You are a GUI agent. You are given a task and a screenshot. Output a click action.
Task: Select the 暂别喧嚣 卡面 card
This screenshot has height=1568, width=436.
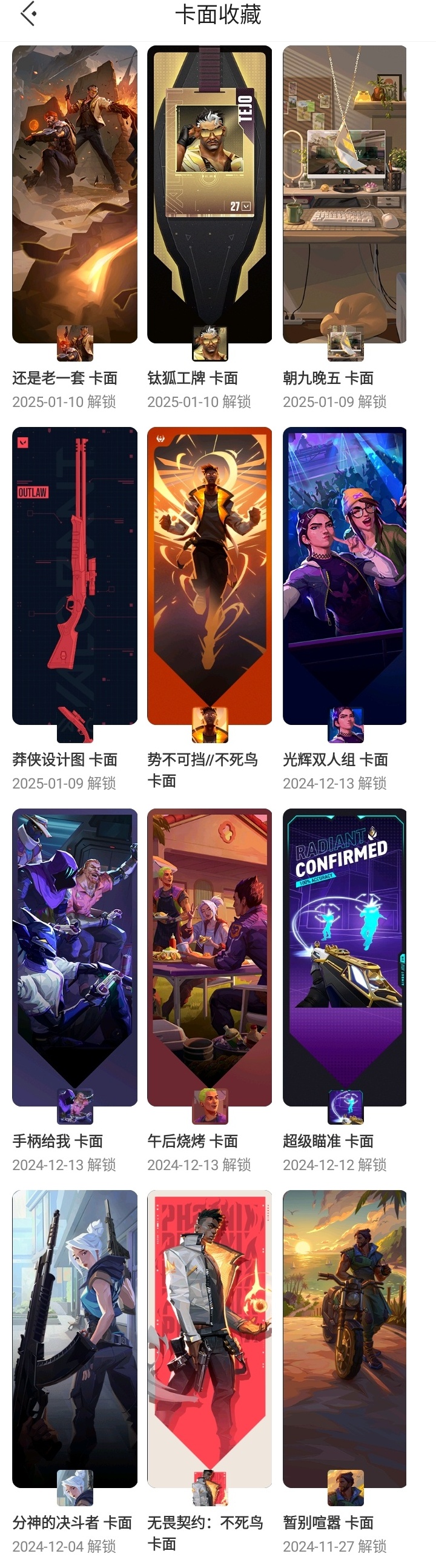coord(345,1338)
